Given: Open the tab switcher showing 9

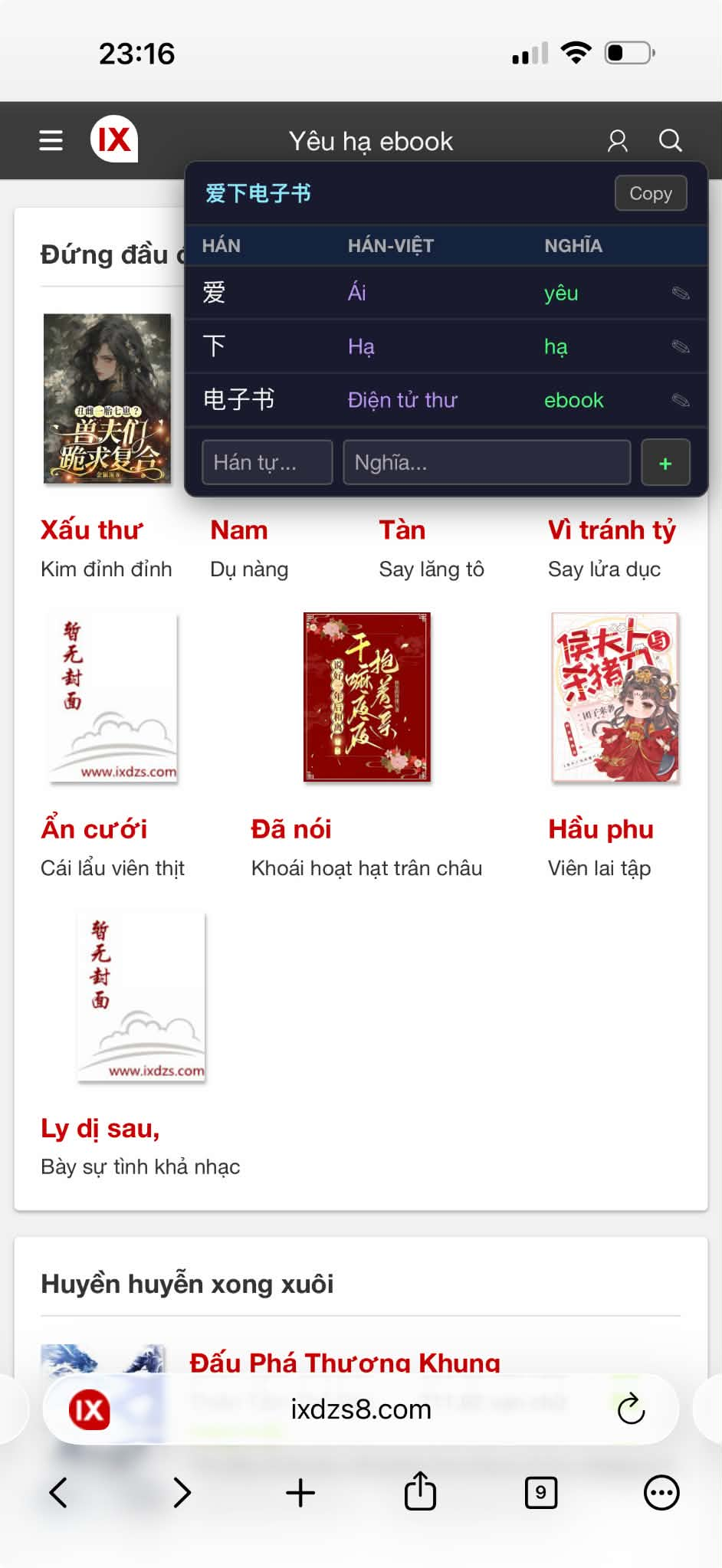Looking at the screenshot, I should tap(540, 1492).
